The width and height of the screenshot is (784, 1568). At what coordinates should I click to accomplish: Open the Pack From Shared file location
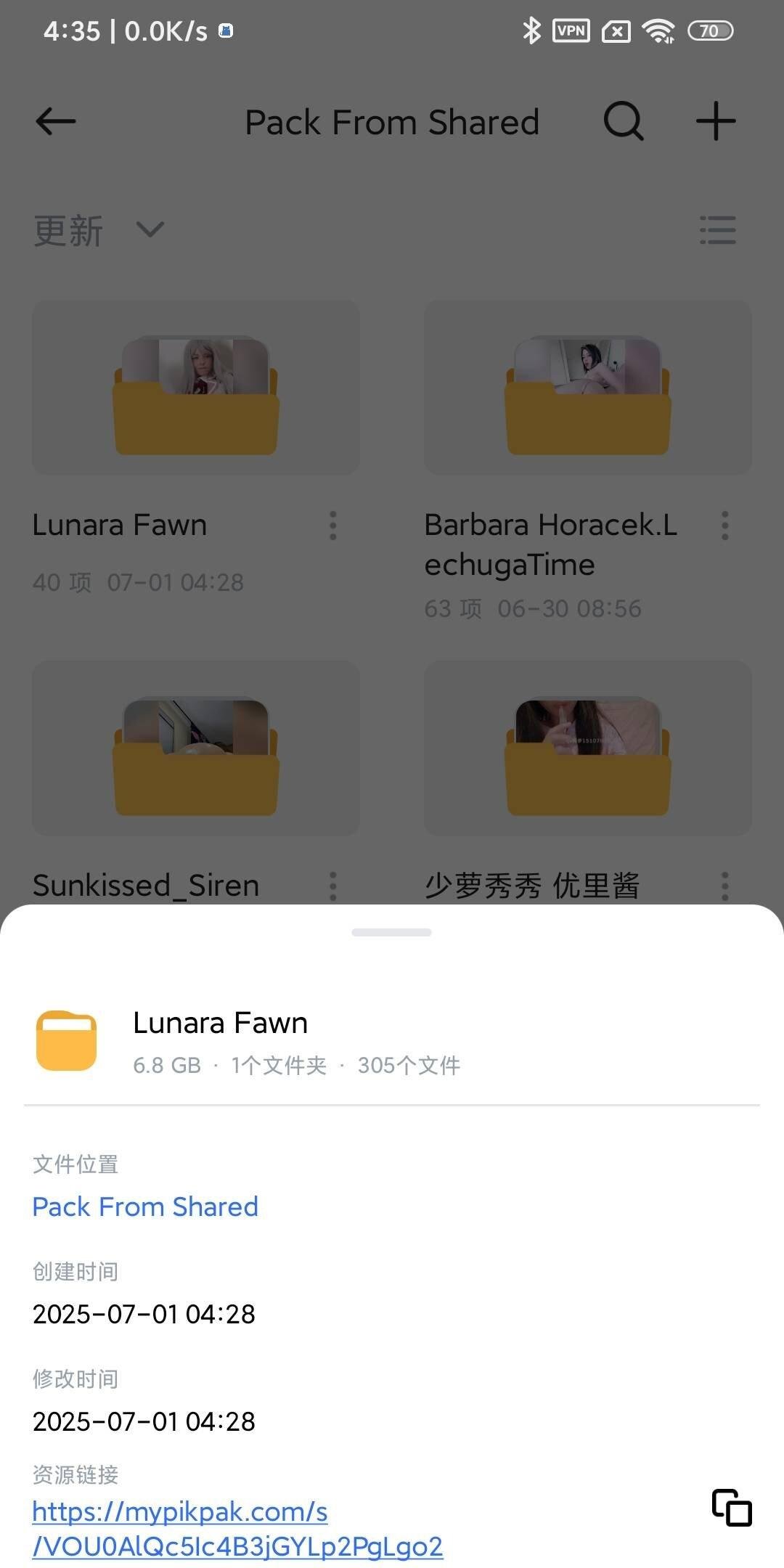click(x=145, y=1206)
